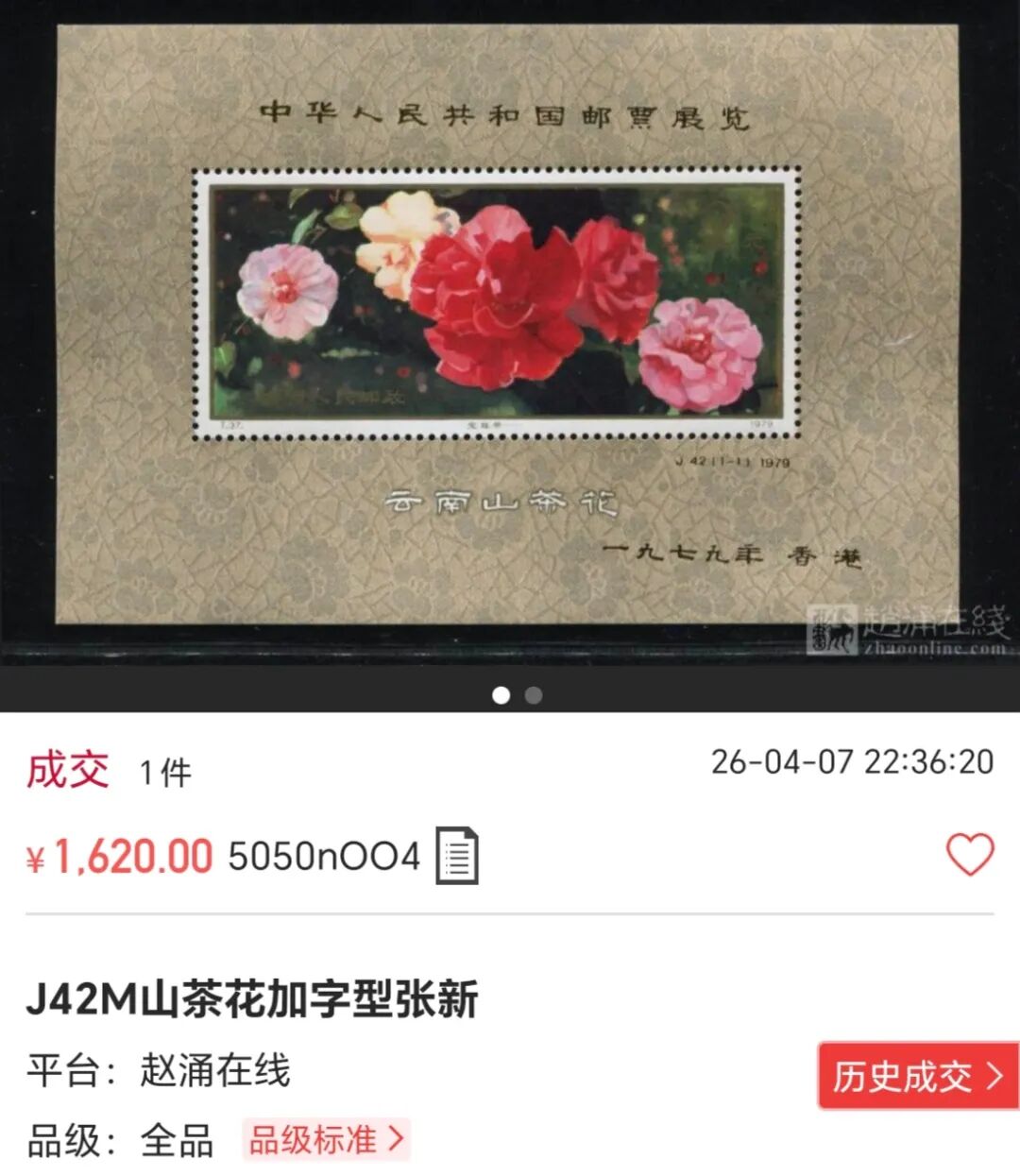1020x1176 pixels.
Task: Open 历史成交 past sales records
Action: click(917, 1075)
